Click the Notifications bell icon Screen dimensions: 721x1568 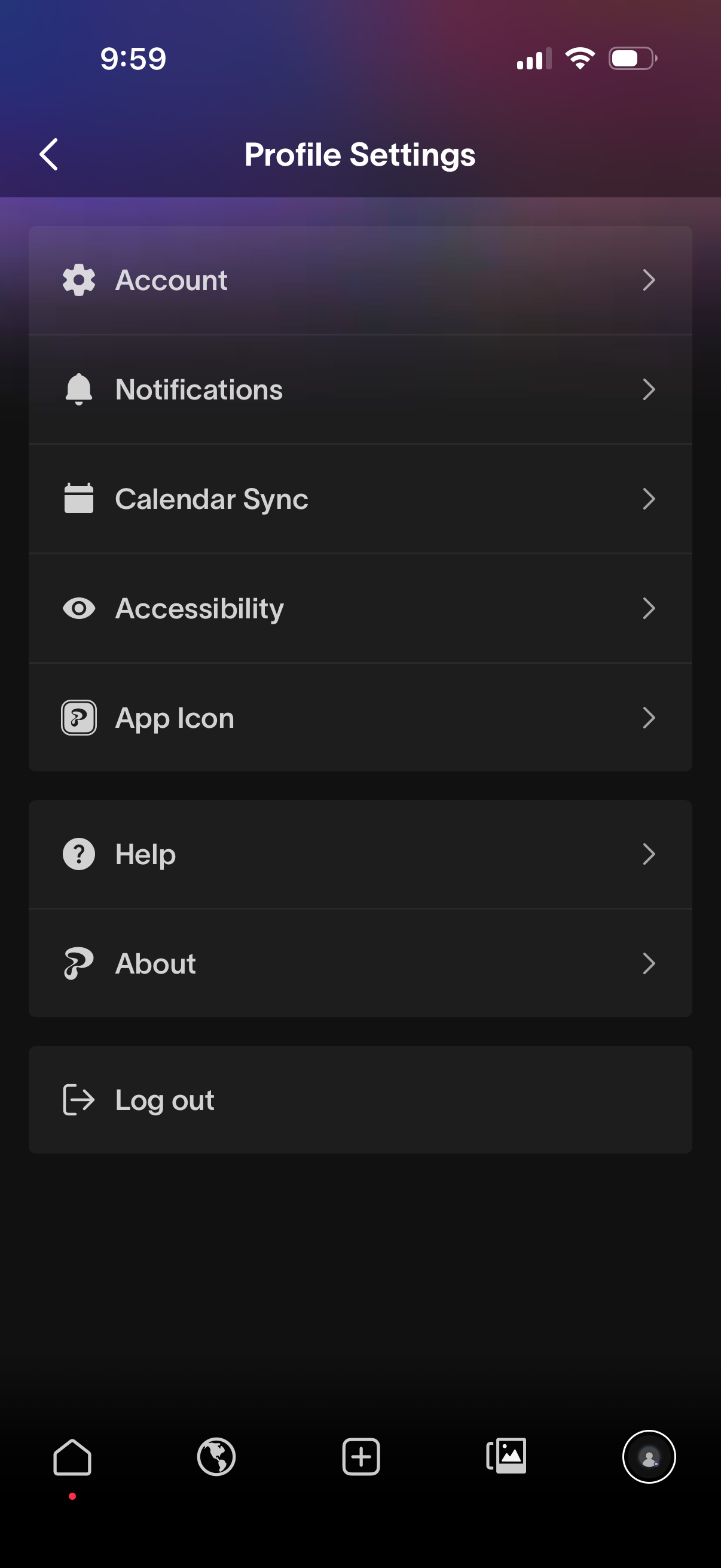pos(78,389)
